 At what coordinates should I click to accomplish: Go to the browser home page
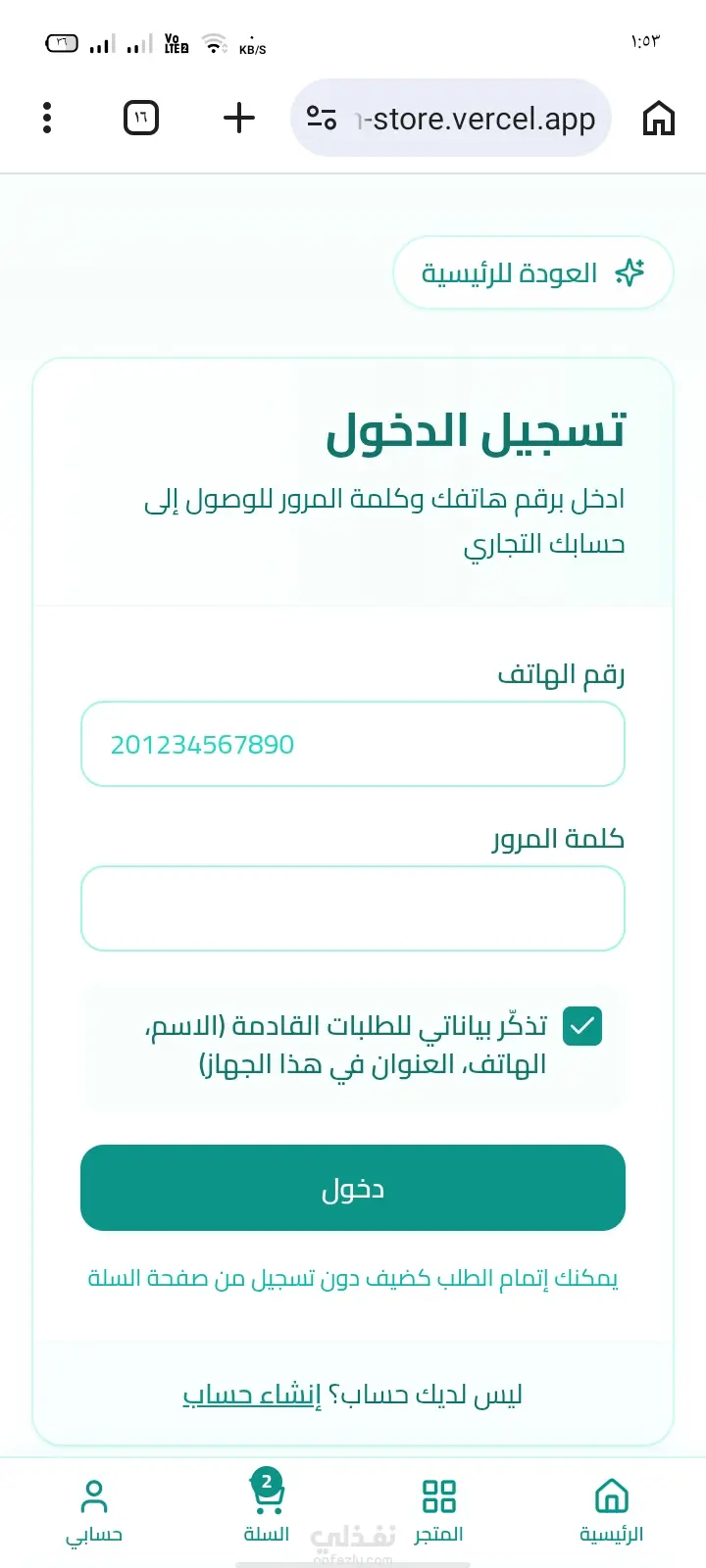659,118
